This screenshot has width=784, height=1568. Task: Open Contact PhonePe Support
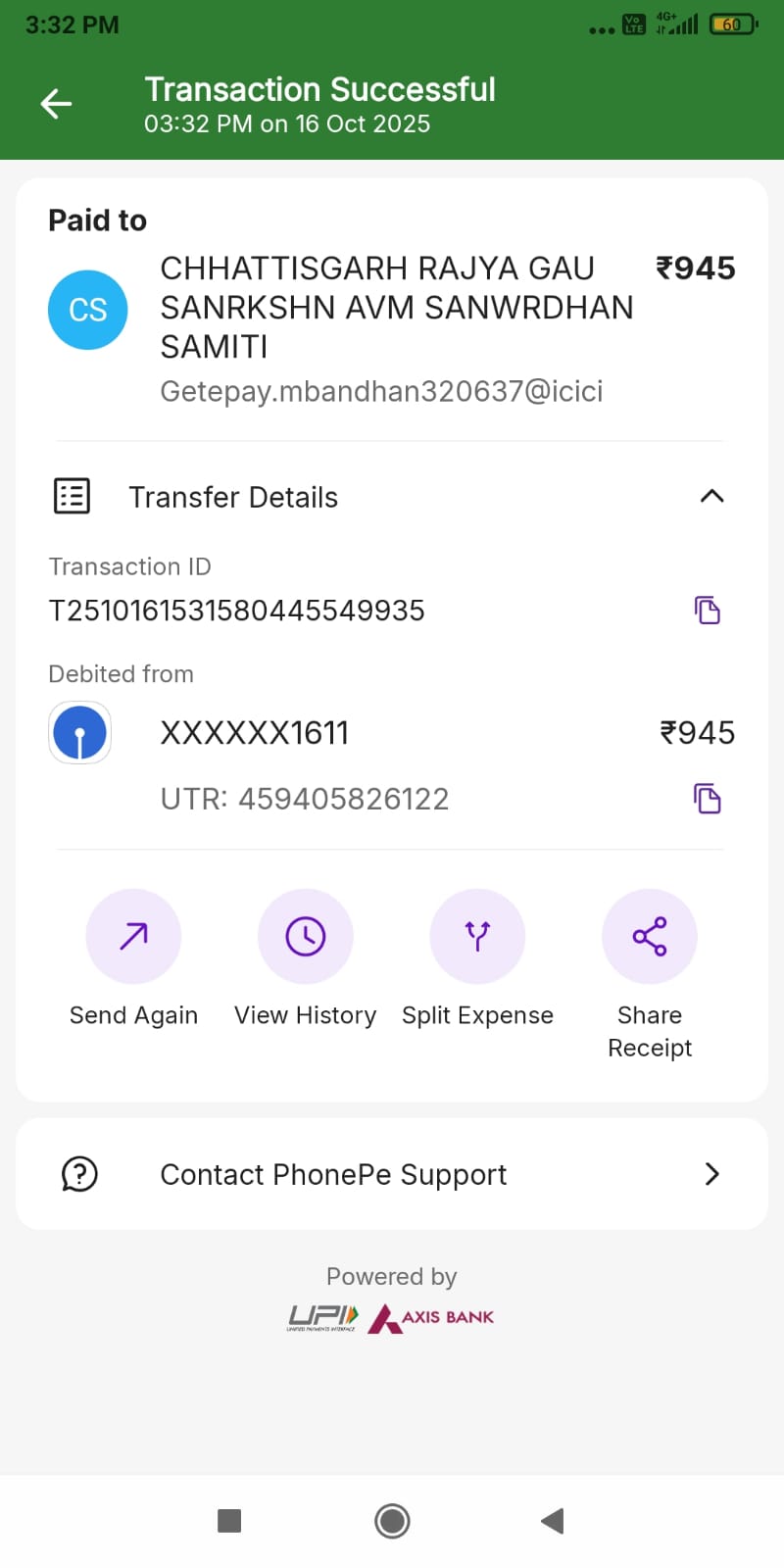pyautogui.click(x=392, y=1174)
